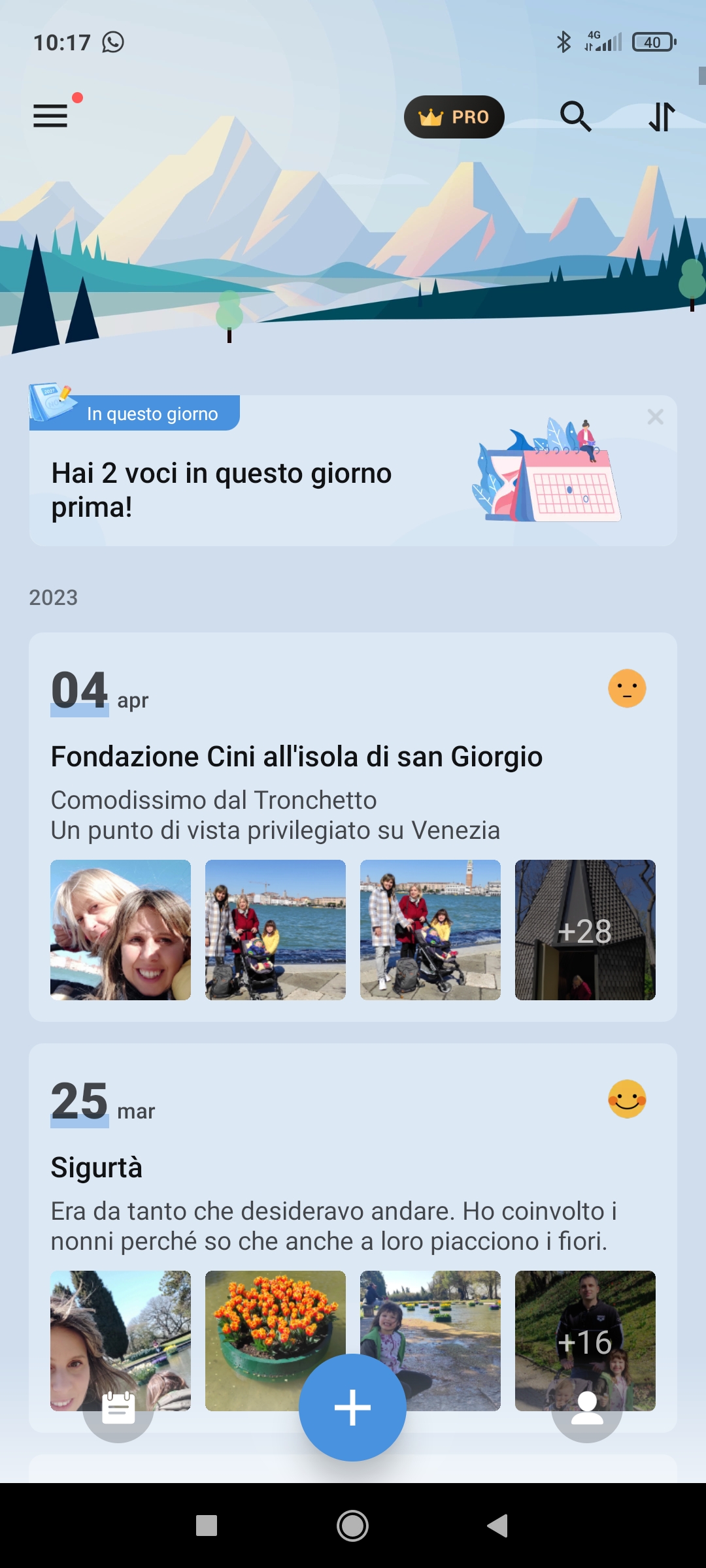The width and height of the screenshot is (706, 1568).
Task: Change the entries sort order
Action: [x=662, y=117]
